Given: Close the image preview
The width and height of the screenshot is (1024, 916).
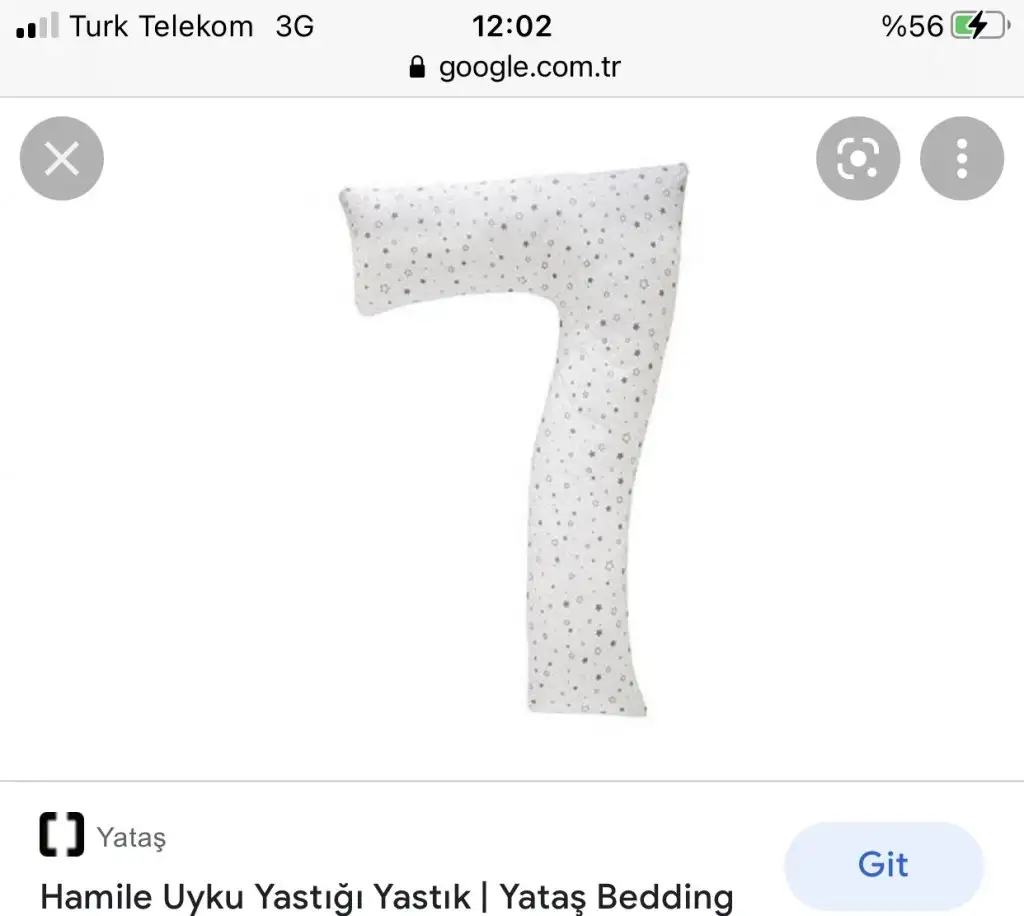Looking at the screenshot, I should click(x=62, y=158).
